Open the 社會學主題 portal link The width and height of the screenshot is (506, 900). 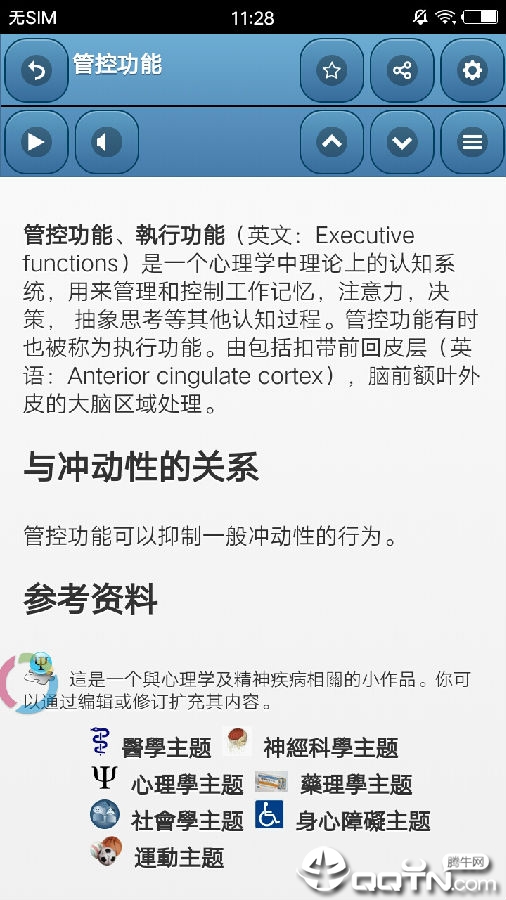pyautogui.click(x=187, y=821)
